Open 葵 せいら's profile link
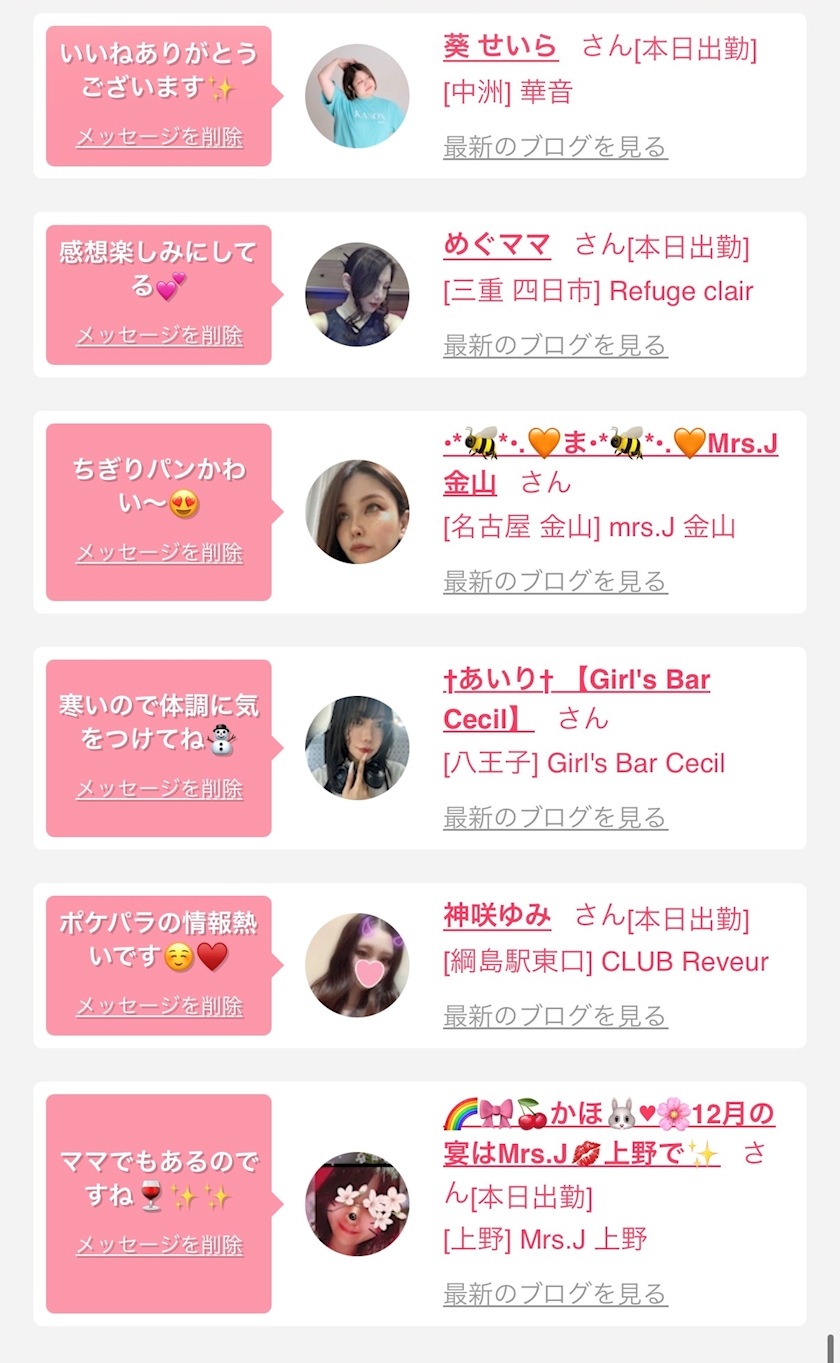Screen dimensions: 840x1363 click(500, 46)
